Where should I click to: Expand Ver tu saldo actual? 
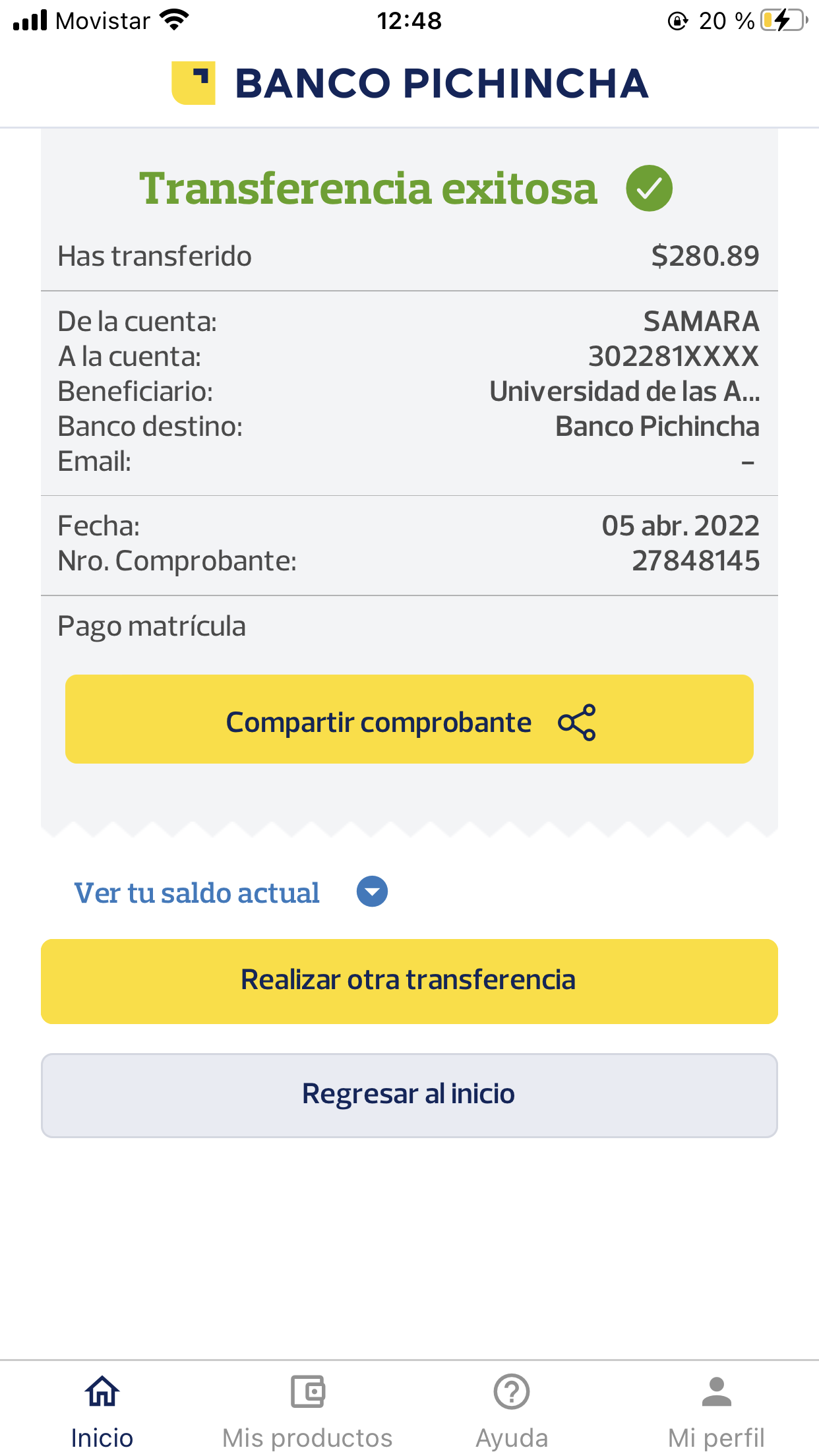(231, 892)
